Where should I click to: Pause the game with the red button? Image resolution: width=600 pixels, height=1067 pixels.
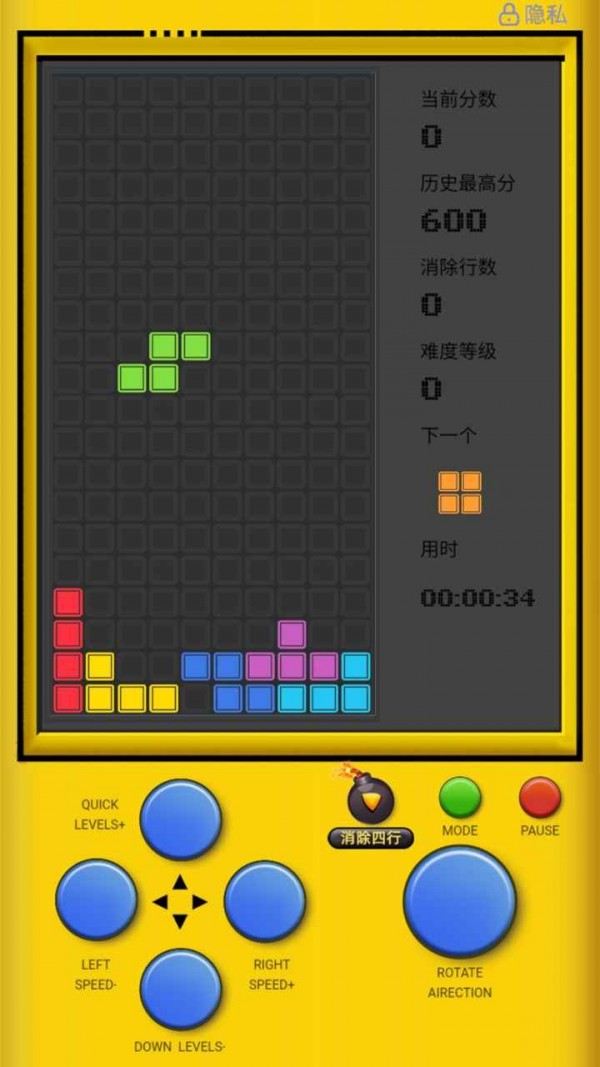(540, 798)
